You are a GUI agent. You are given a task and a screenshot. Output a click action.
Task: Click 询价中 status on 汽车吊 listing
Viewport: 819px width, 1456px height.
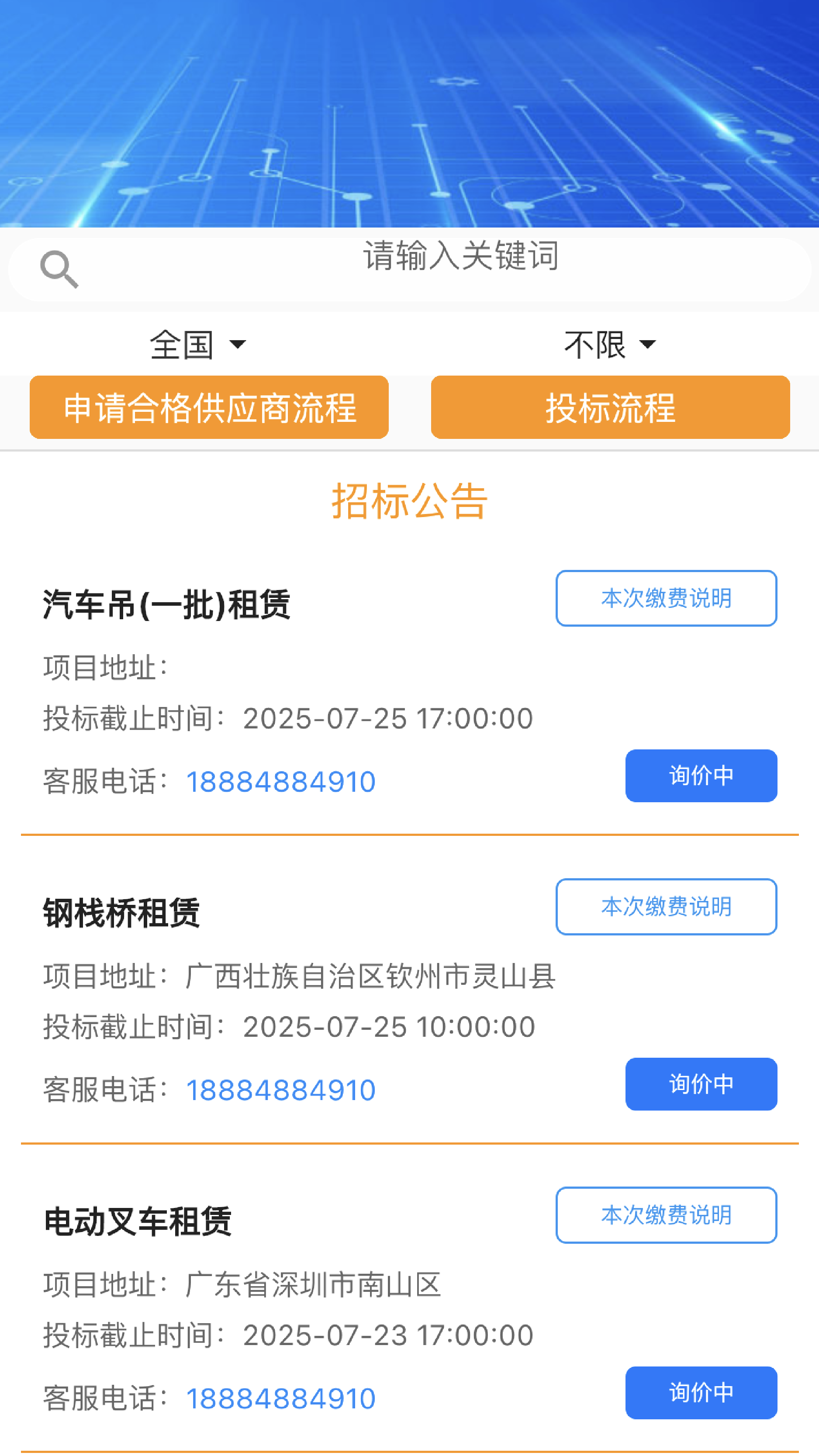tap(701, 776)
